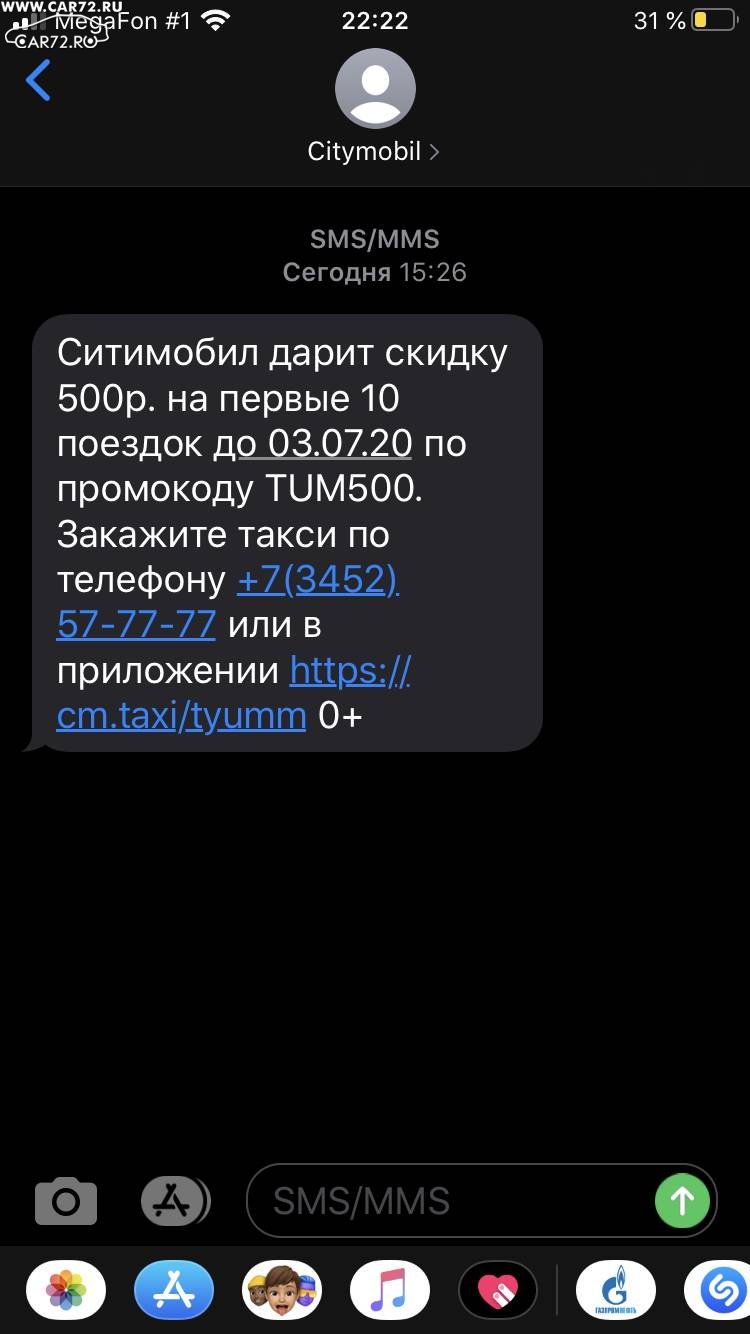Screen dimensions: 750x1334
Task: Toggle the App Store apps drawer
Action: (176, 1201)
